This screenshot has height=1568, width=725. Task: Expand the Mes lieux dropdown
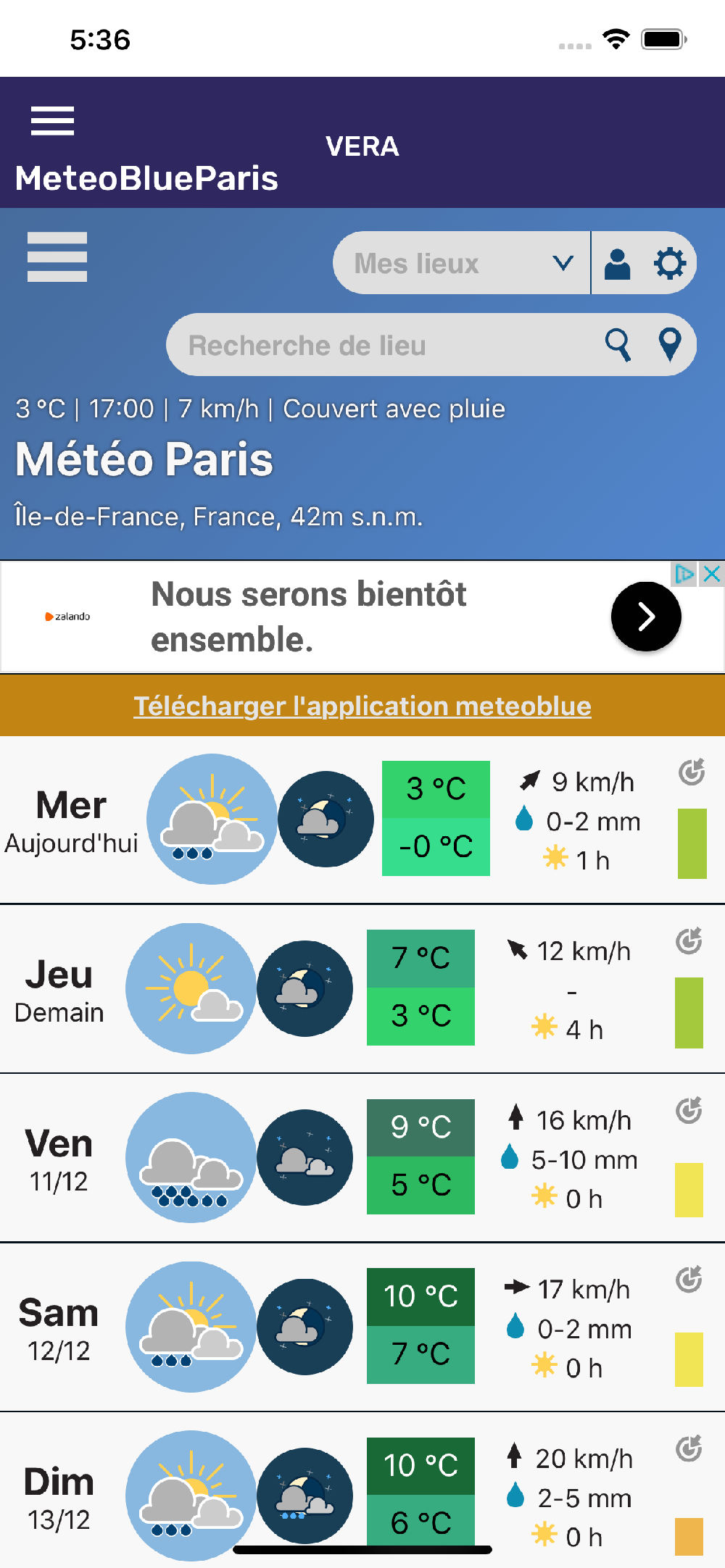click(462, 263)
